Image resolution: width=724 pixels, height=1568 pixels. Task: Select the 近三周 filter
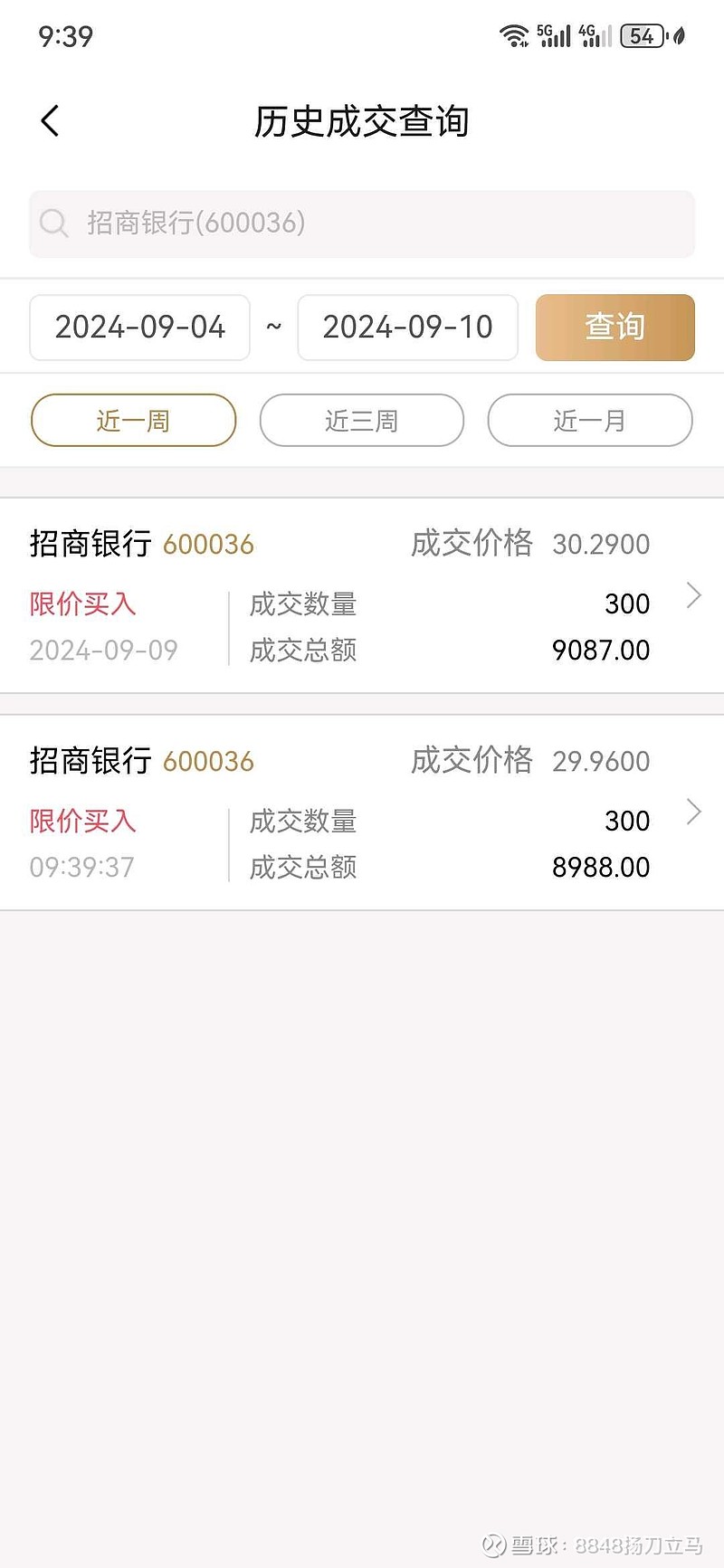click(x=362, y=420)
